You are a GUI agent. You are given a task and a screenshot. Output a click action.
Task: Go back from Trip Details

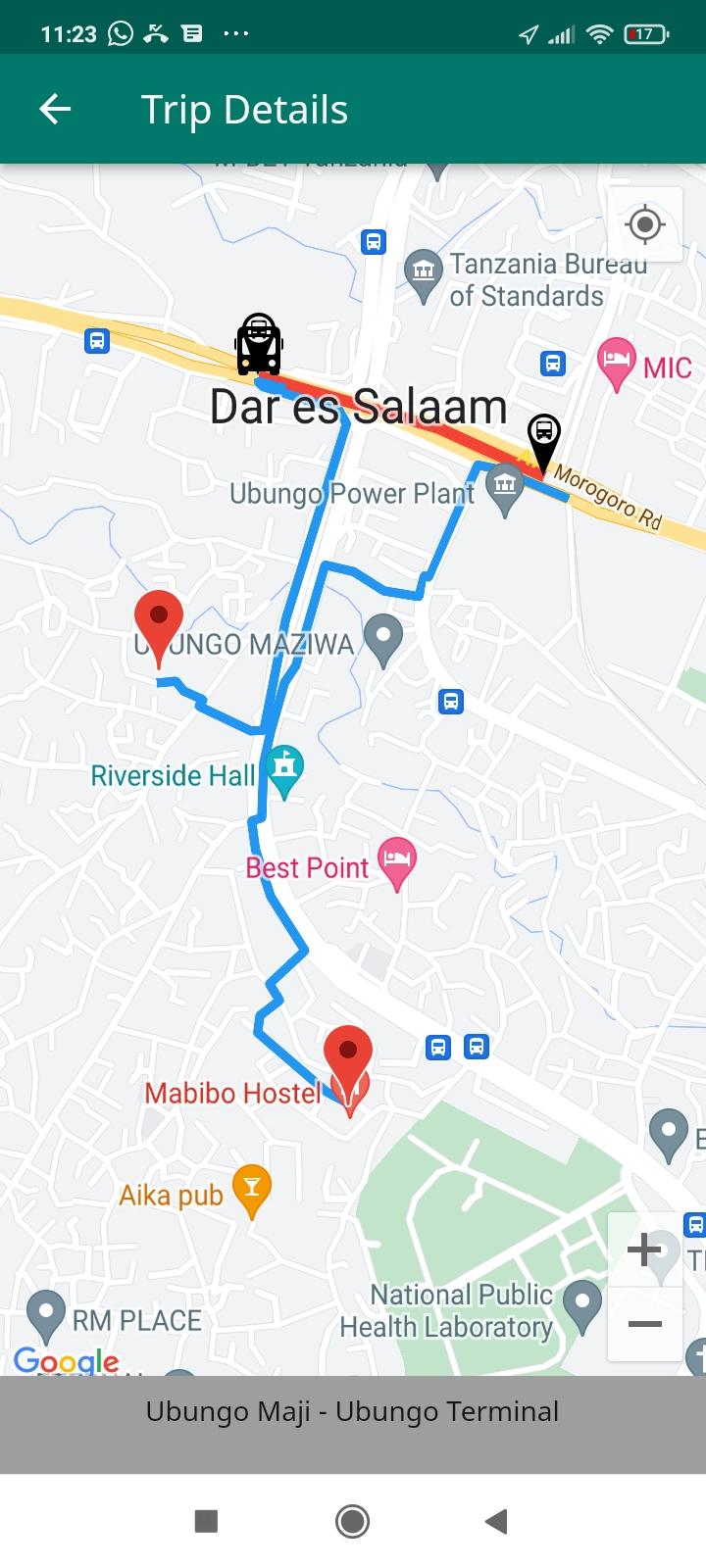pos(55,109)
